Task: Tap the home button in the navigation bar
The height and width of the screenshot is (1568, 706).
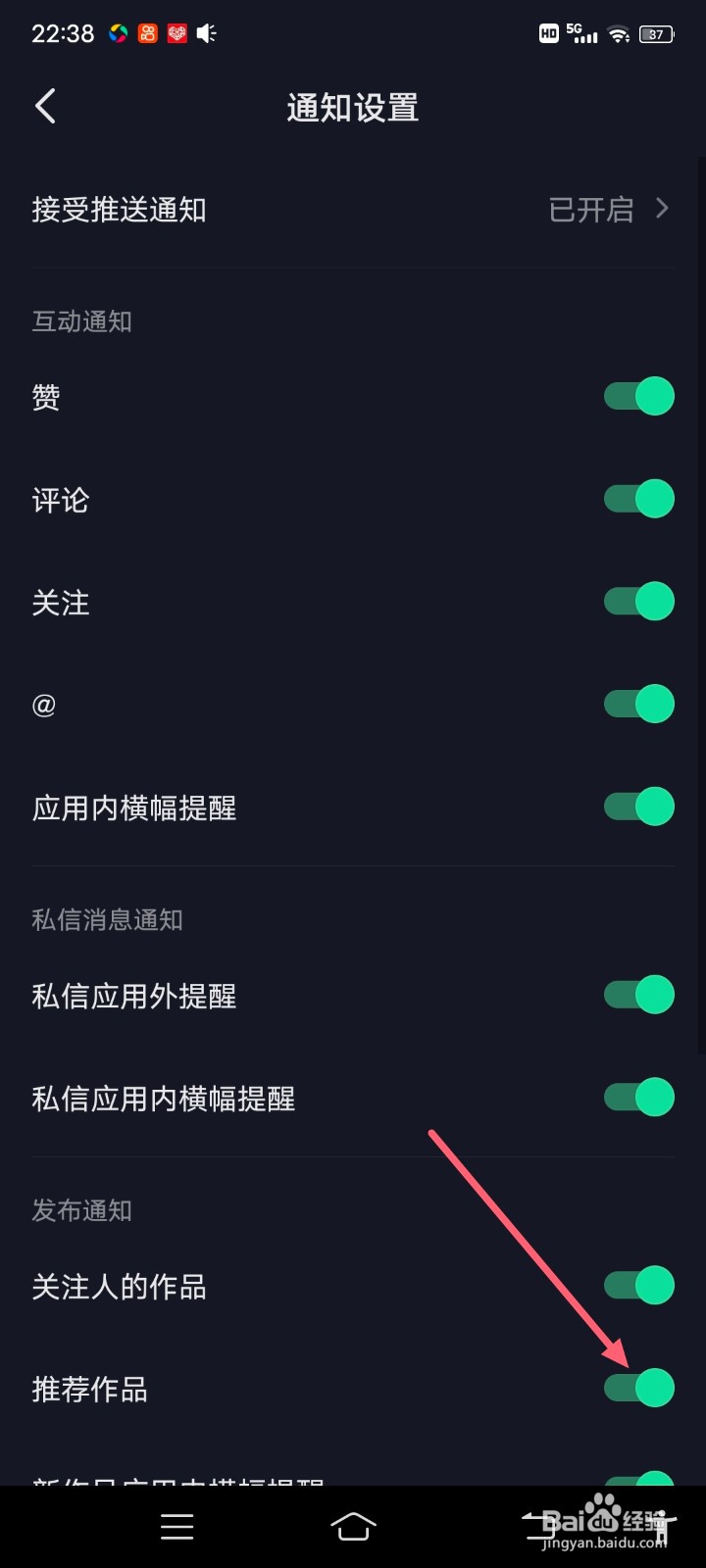Action: 353,1526
